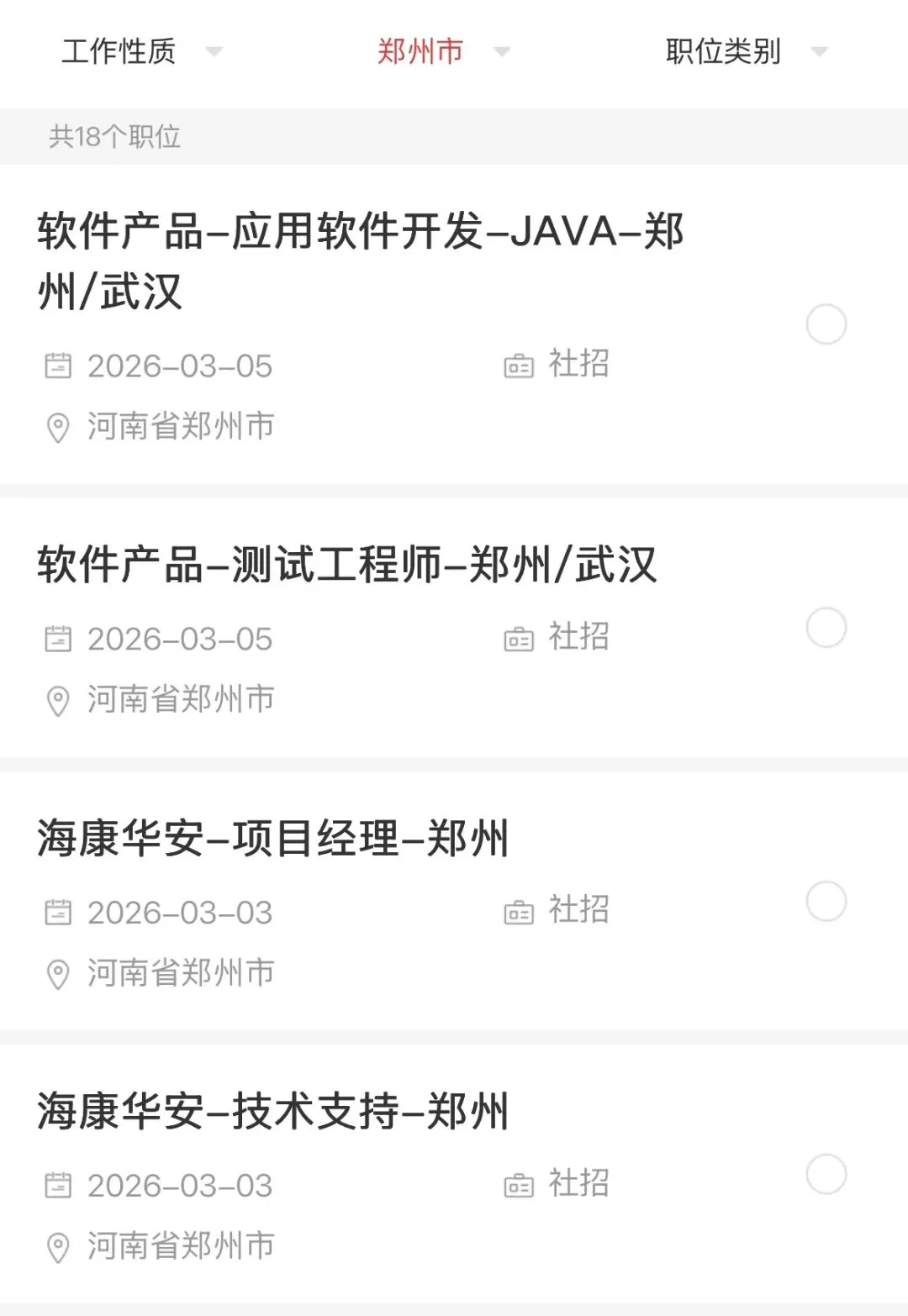The height and width of the screenshot is (1316, 908).
Task: Open the 应用软件开发-JAVA job posting
Action: click(360, 261)
